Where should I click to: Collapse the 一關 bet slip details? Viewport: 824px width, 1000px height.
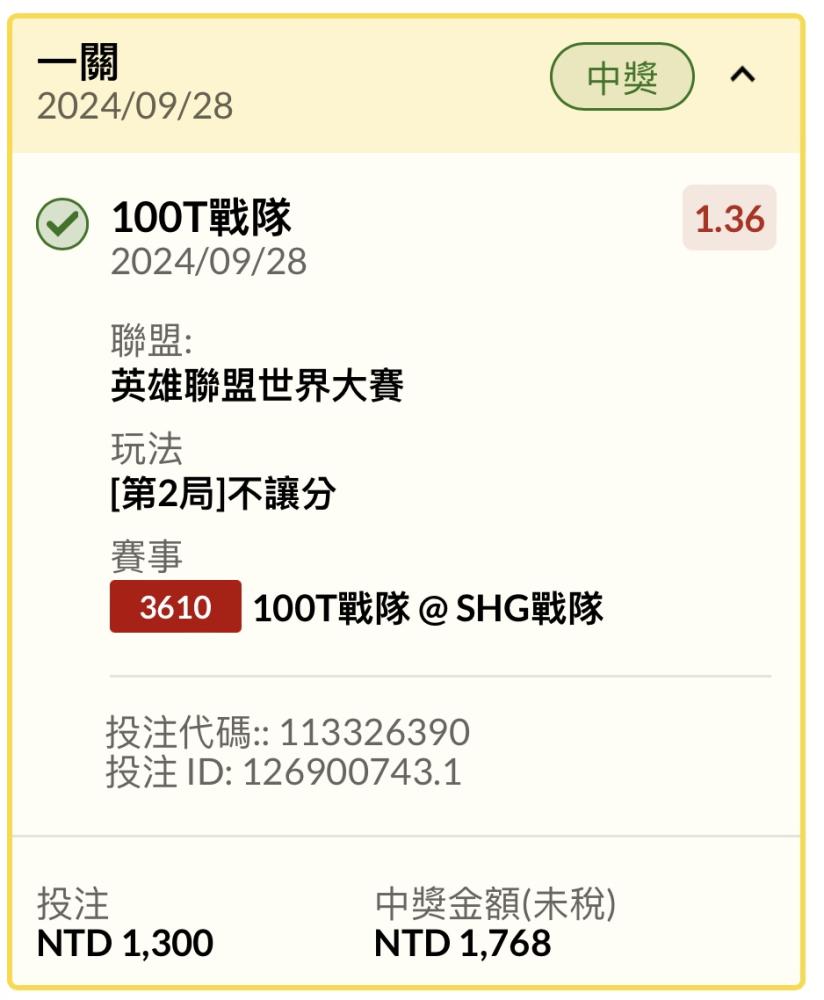[743, 75]
